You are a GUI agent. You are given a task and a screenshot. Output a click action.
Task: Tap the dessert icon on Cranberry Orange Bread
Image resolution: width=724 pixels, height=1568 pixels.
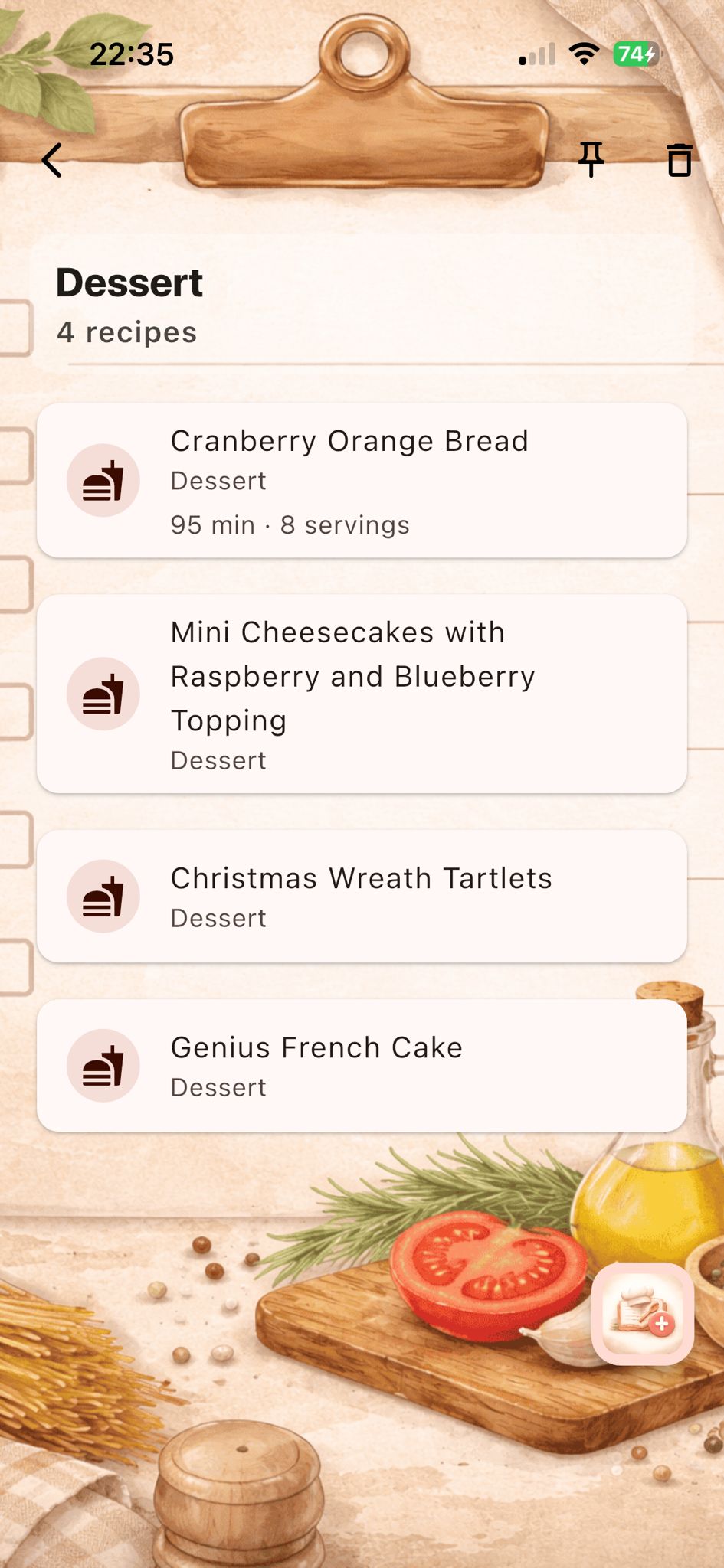pos(103,480)
